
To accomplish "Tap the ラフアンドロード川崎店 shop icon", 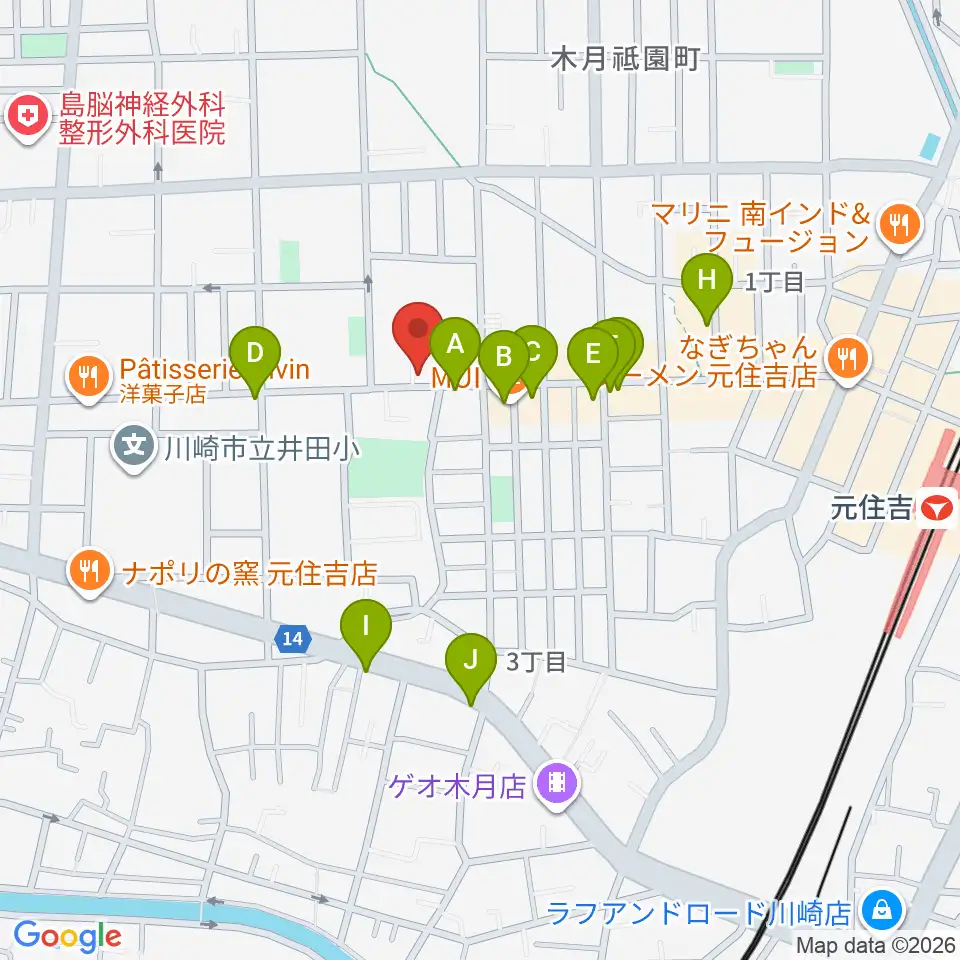I will (x=882, y=913).
